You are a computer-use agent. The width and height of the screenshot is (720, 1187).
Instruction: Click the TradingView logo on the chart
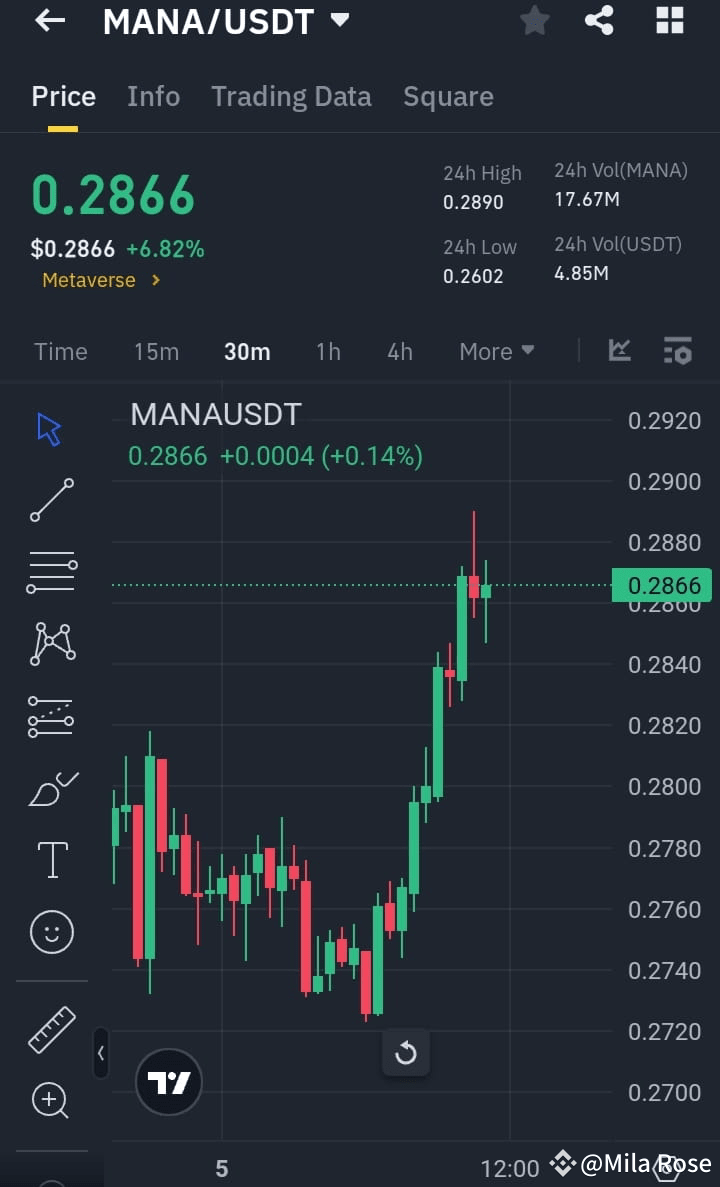click(x=169, y=1081)
